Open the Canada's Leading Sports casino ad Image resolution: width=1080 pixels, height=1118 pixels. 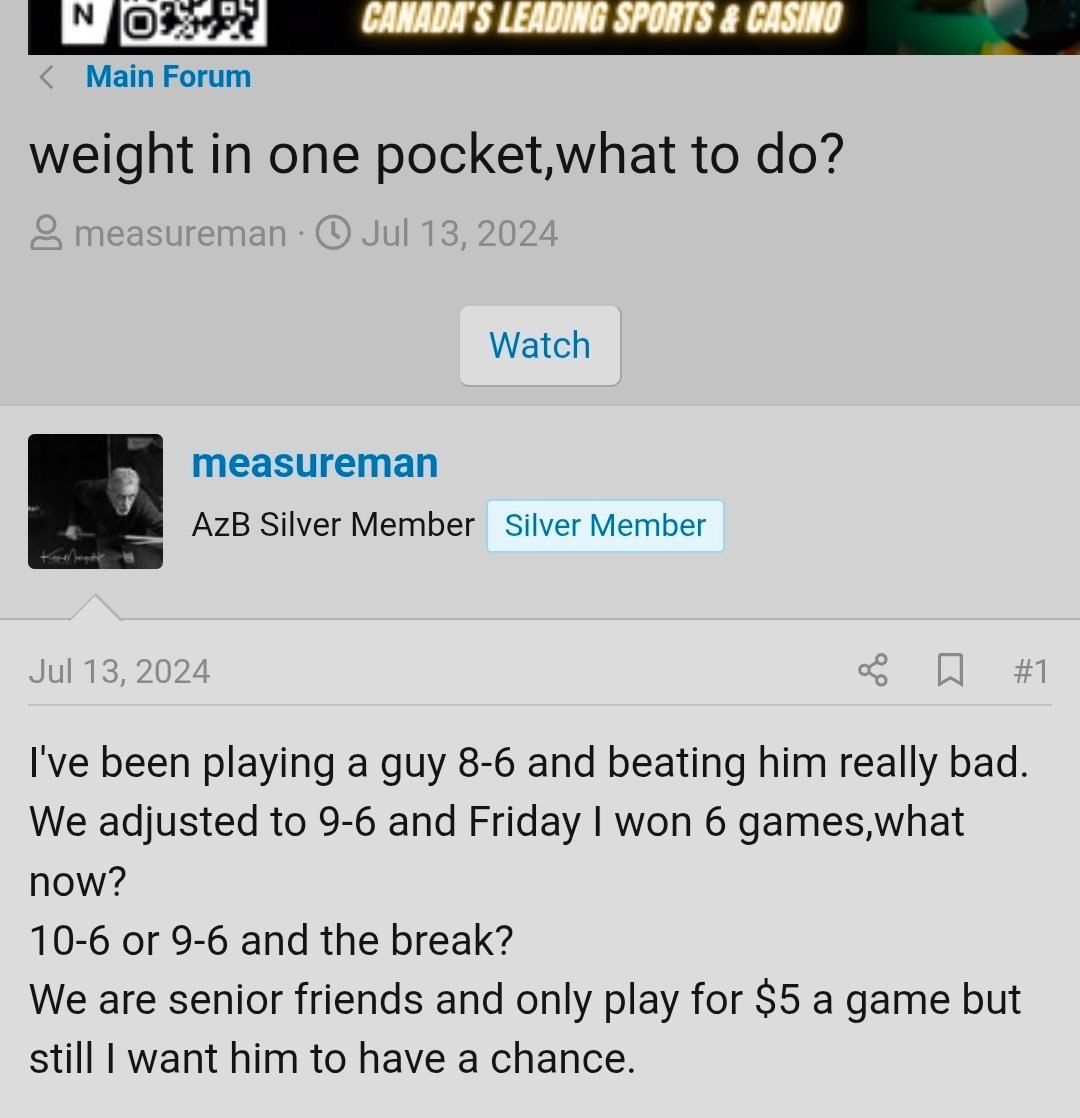pos(600,18)
